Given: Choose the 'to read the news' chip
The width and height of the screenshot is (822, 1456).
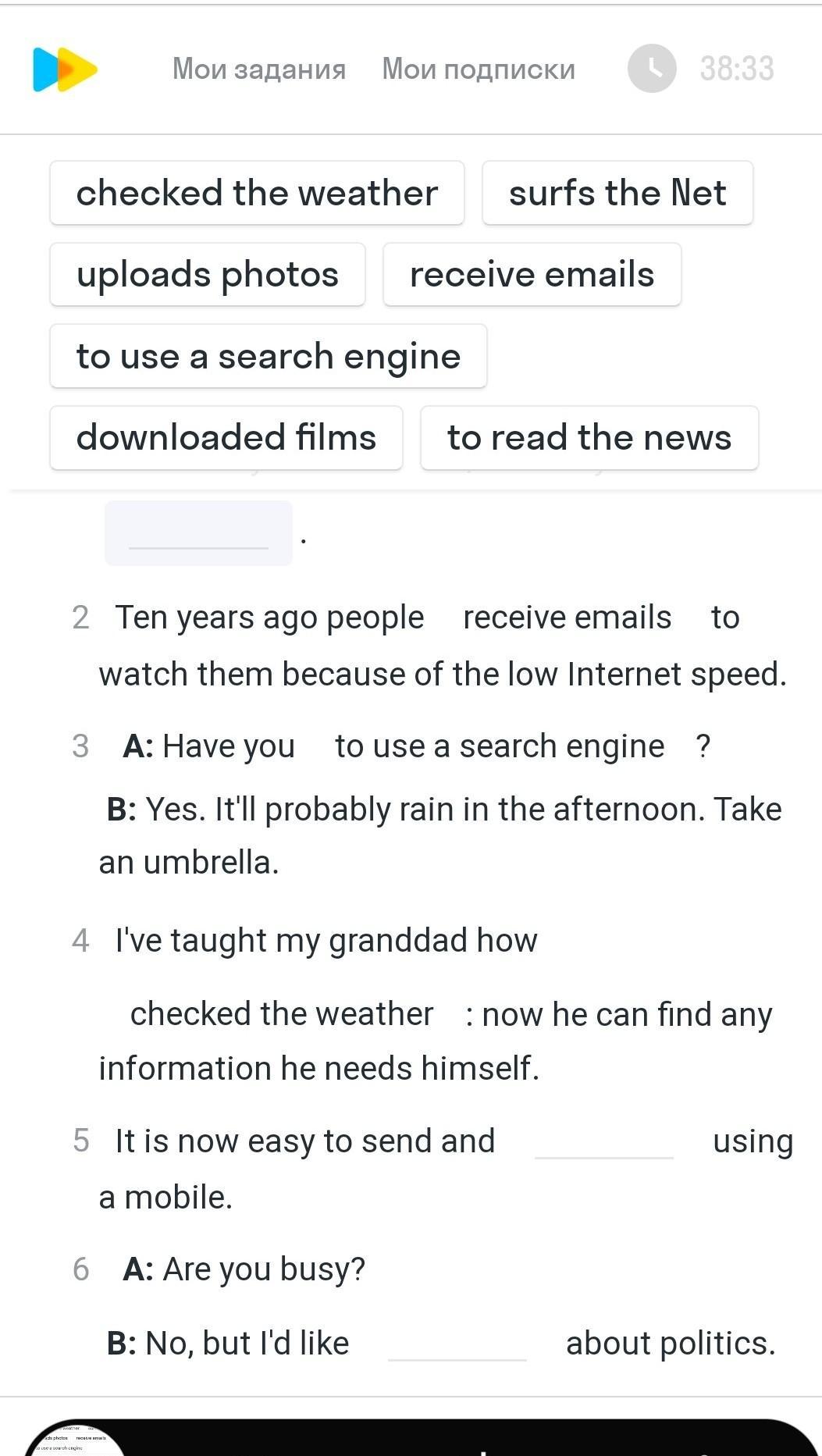Looking at the screenshot, I should (589, 437).
